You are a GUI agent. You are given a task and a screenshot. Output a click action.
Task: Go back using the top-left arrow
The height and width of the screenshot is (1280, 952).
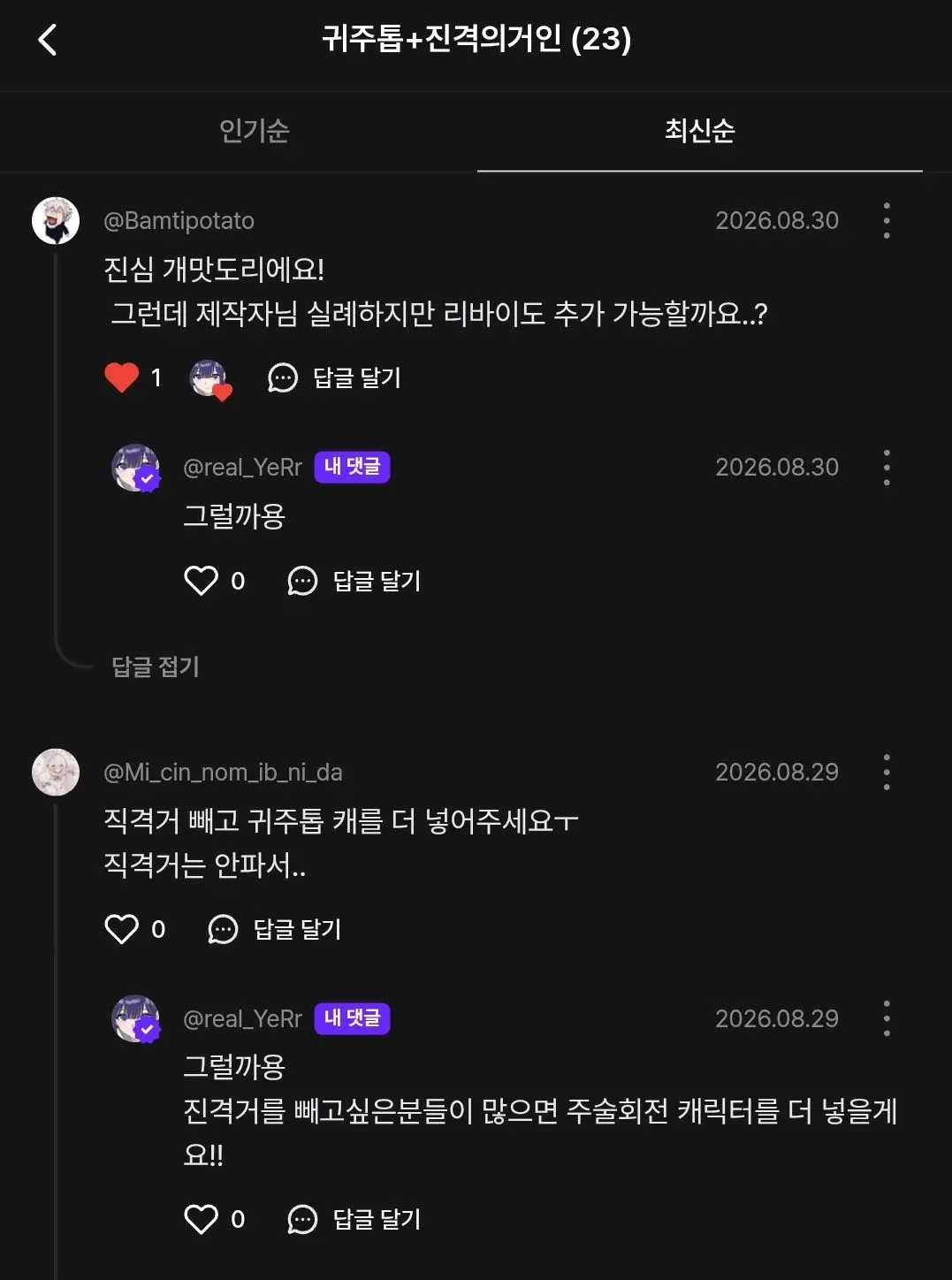pos(48,40)
